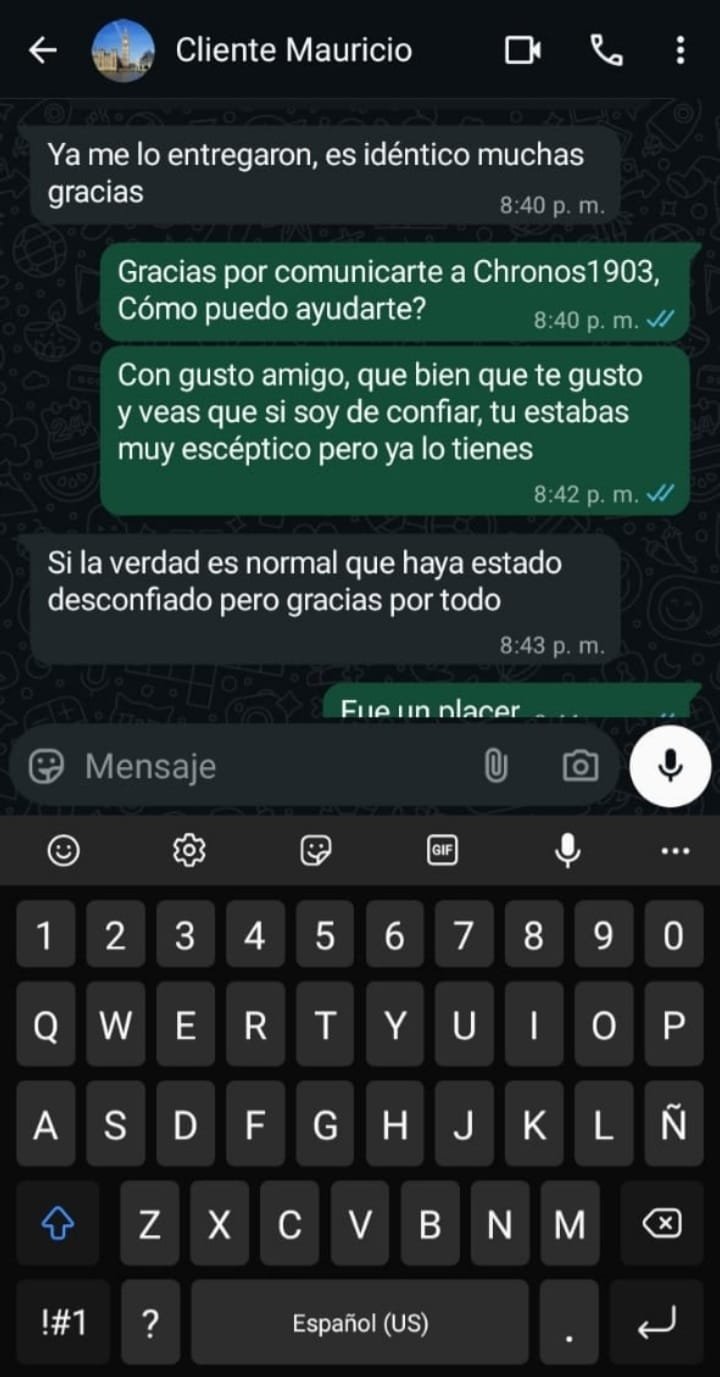Viewport: 720px width, 1377px height.
Task: Open the chat overflow menu
Action: tap(680, 50)
